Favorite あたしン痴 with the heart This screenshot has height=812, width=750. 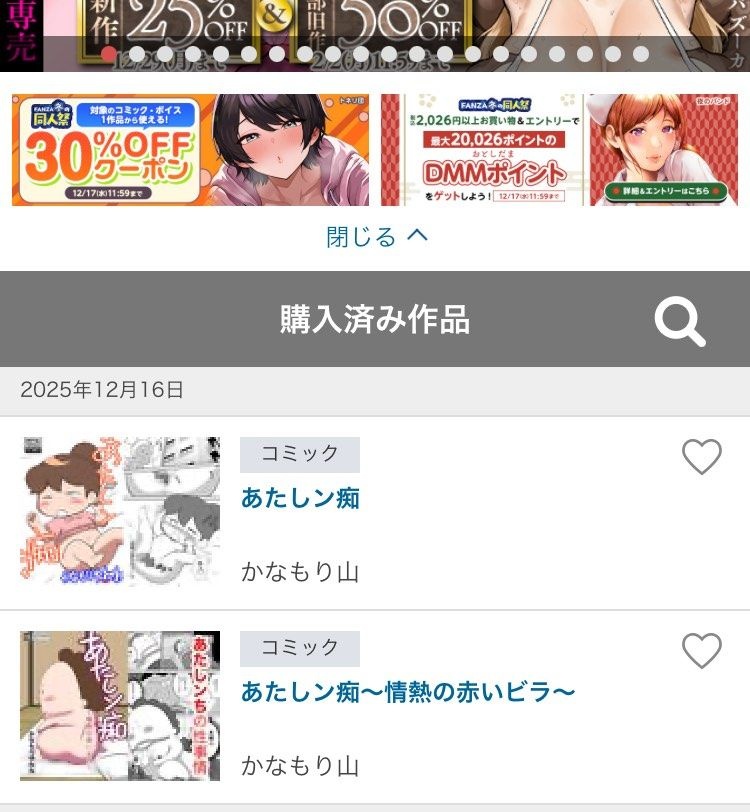tap(701, 457)
